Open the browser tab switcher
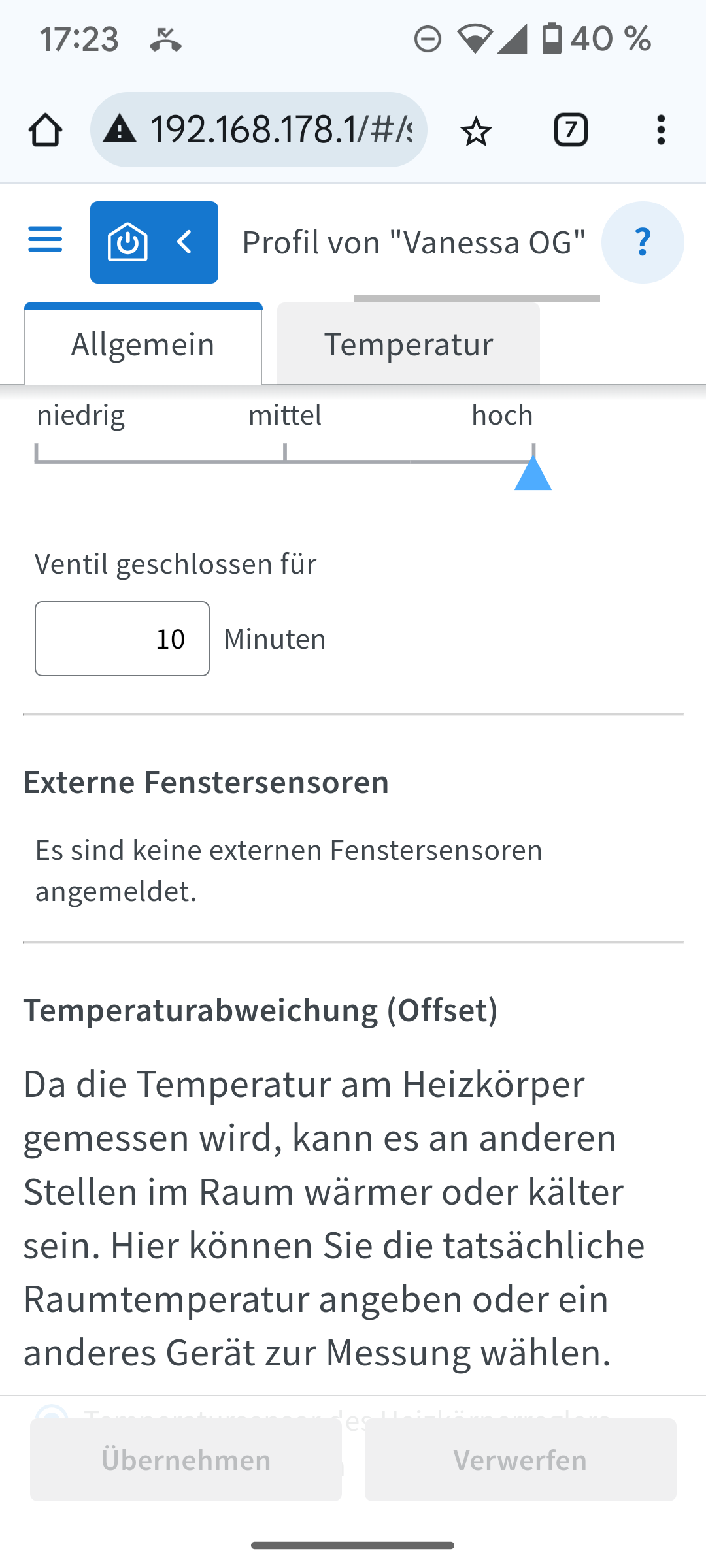This screenshot has width=706, height=1568. [571, 130]
